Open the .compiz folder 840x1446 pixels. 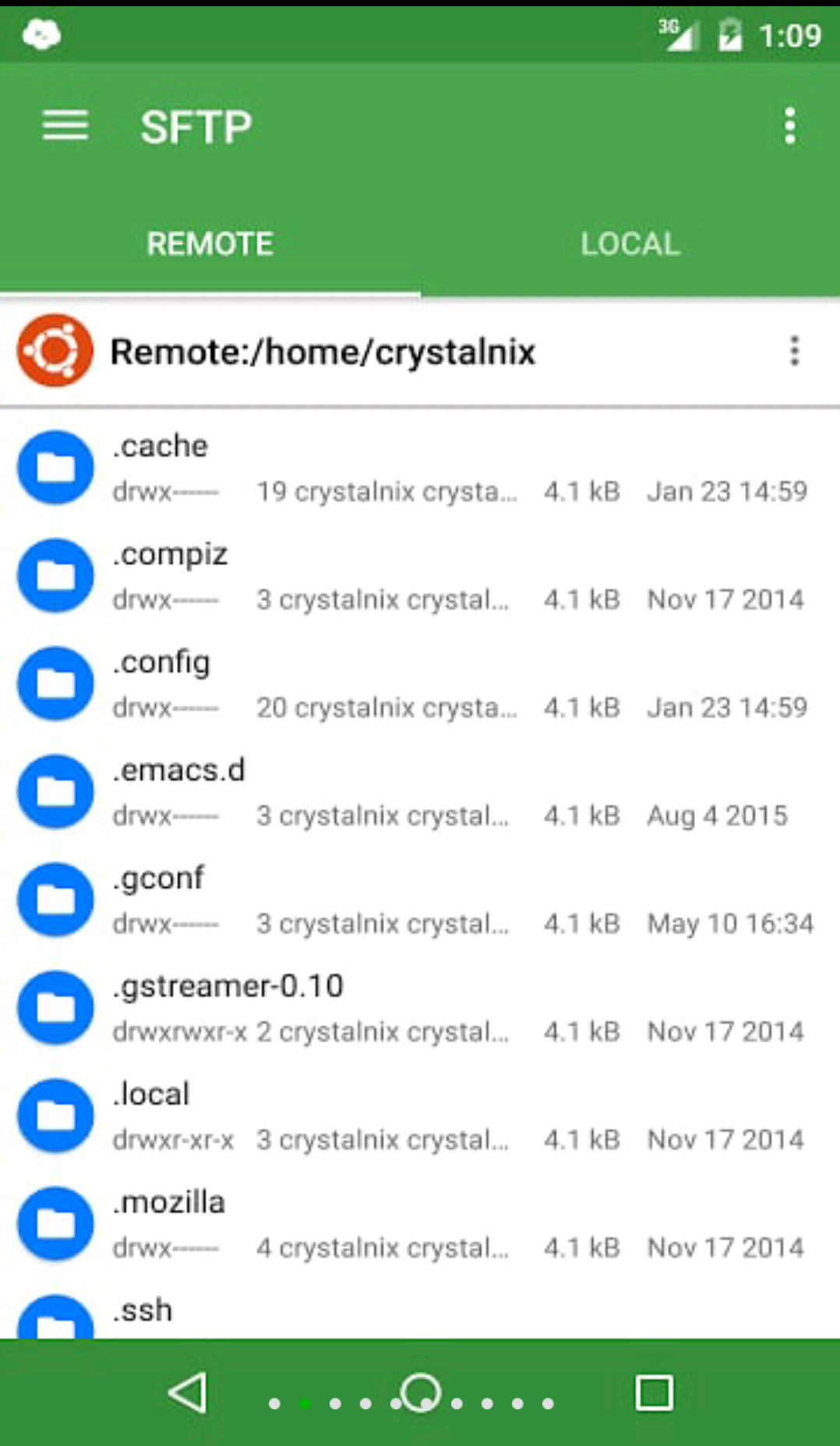click(420, 576)
